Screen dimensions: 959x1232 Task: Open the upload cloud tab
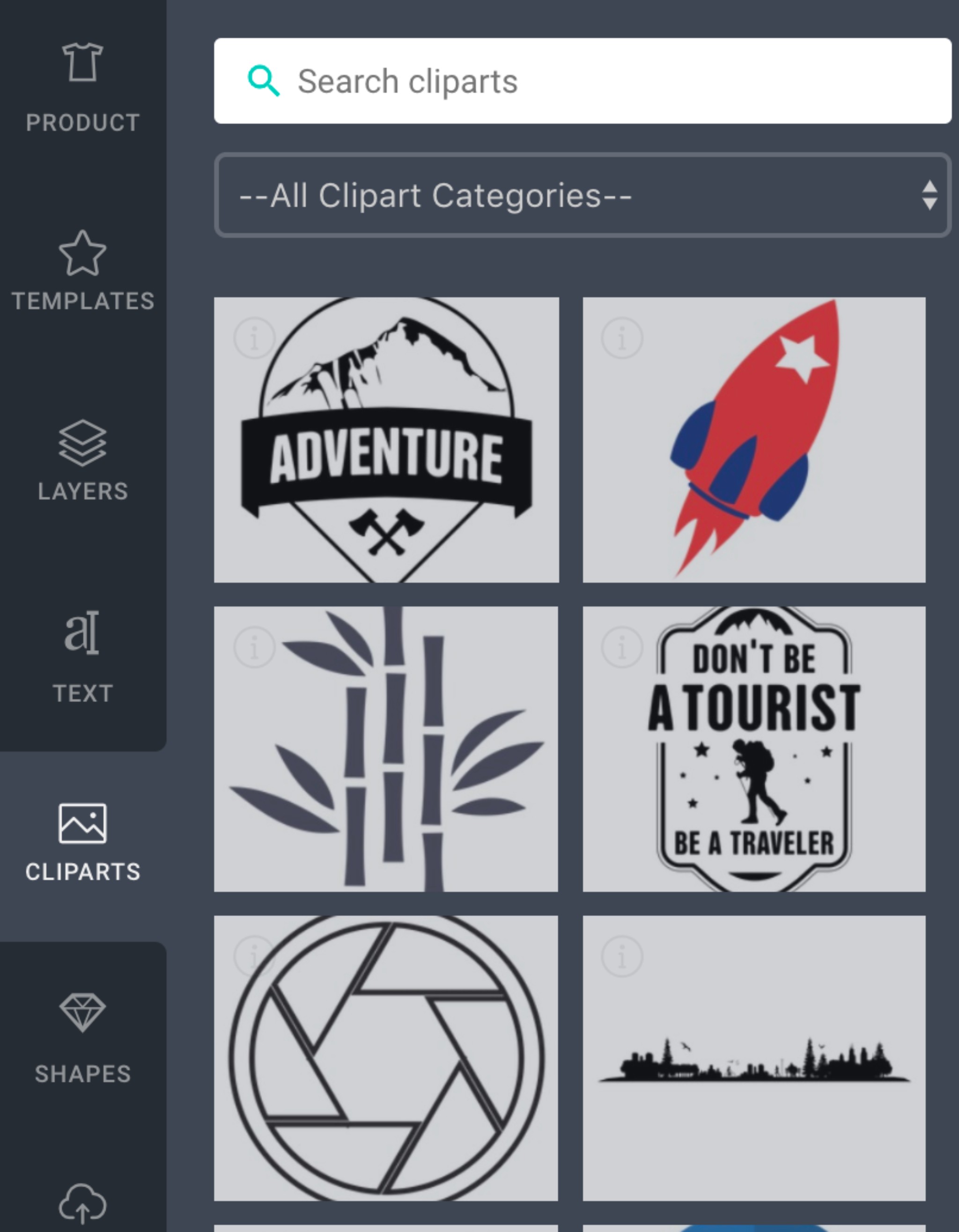pyautogui.click(x=82, y=1204)
